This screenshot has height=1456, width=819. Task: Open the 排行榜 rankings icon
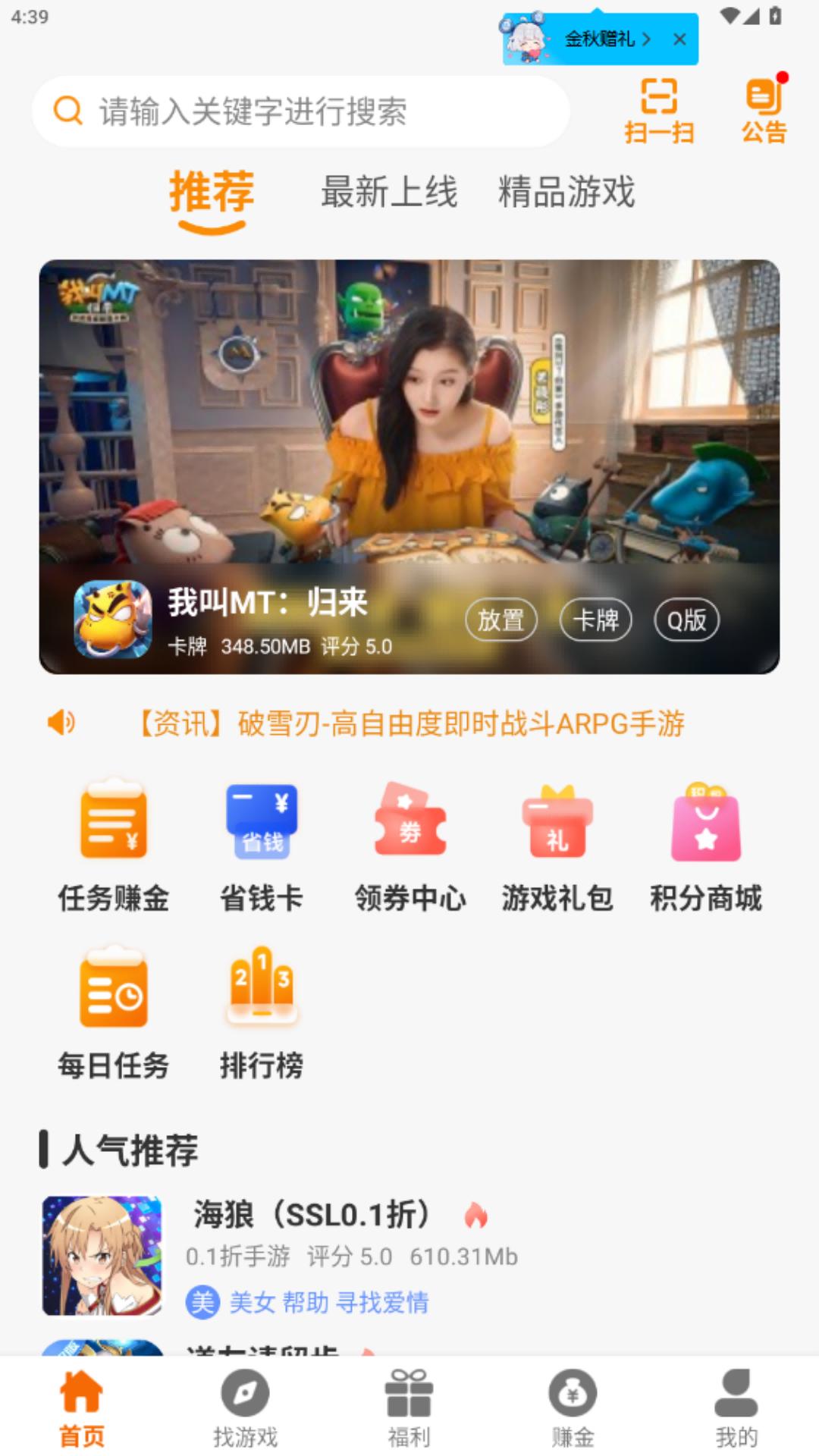click(260, 1009)
